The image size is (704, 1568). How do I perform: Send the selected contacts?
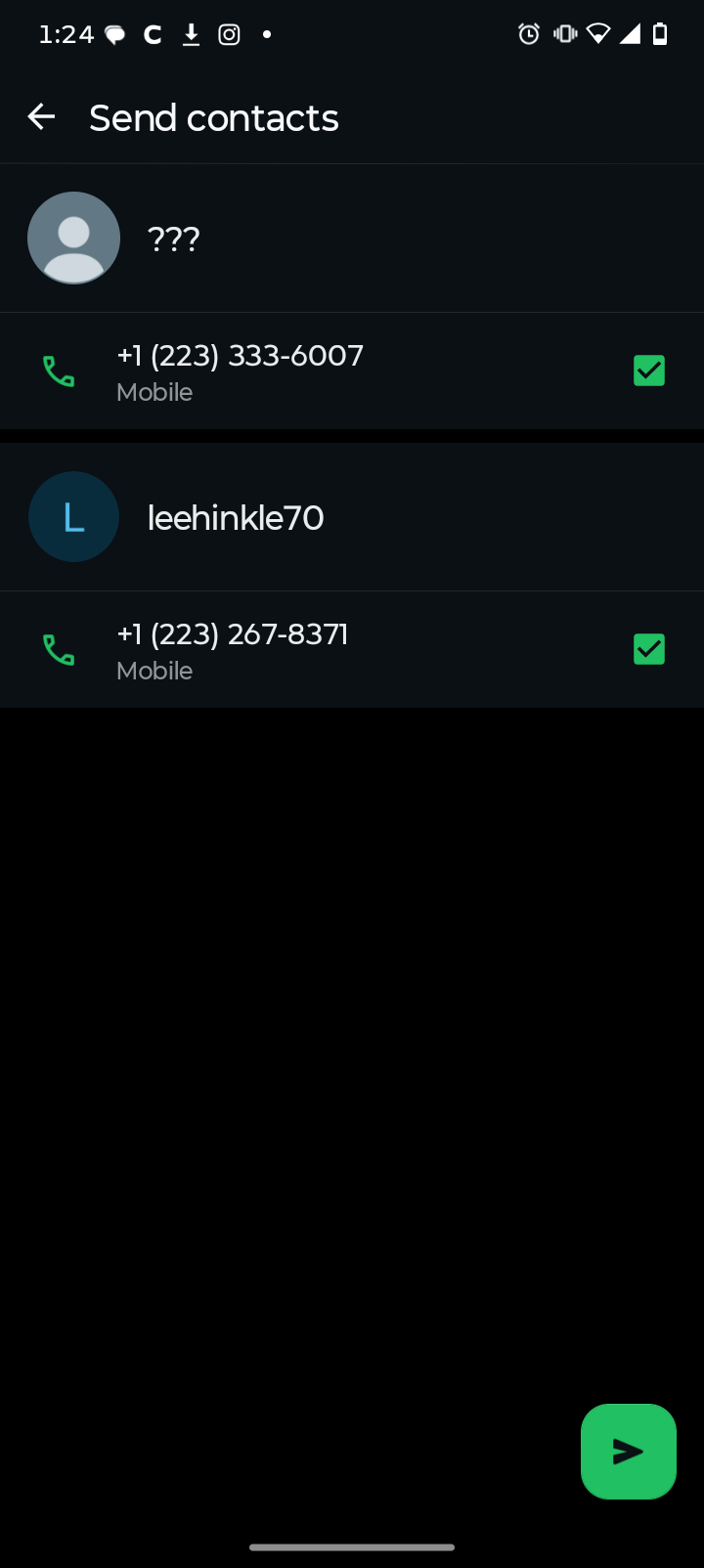coord(628,1452)
